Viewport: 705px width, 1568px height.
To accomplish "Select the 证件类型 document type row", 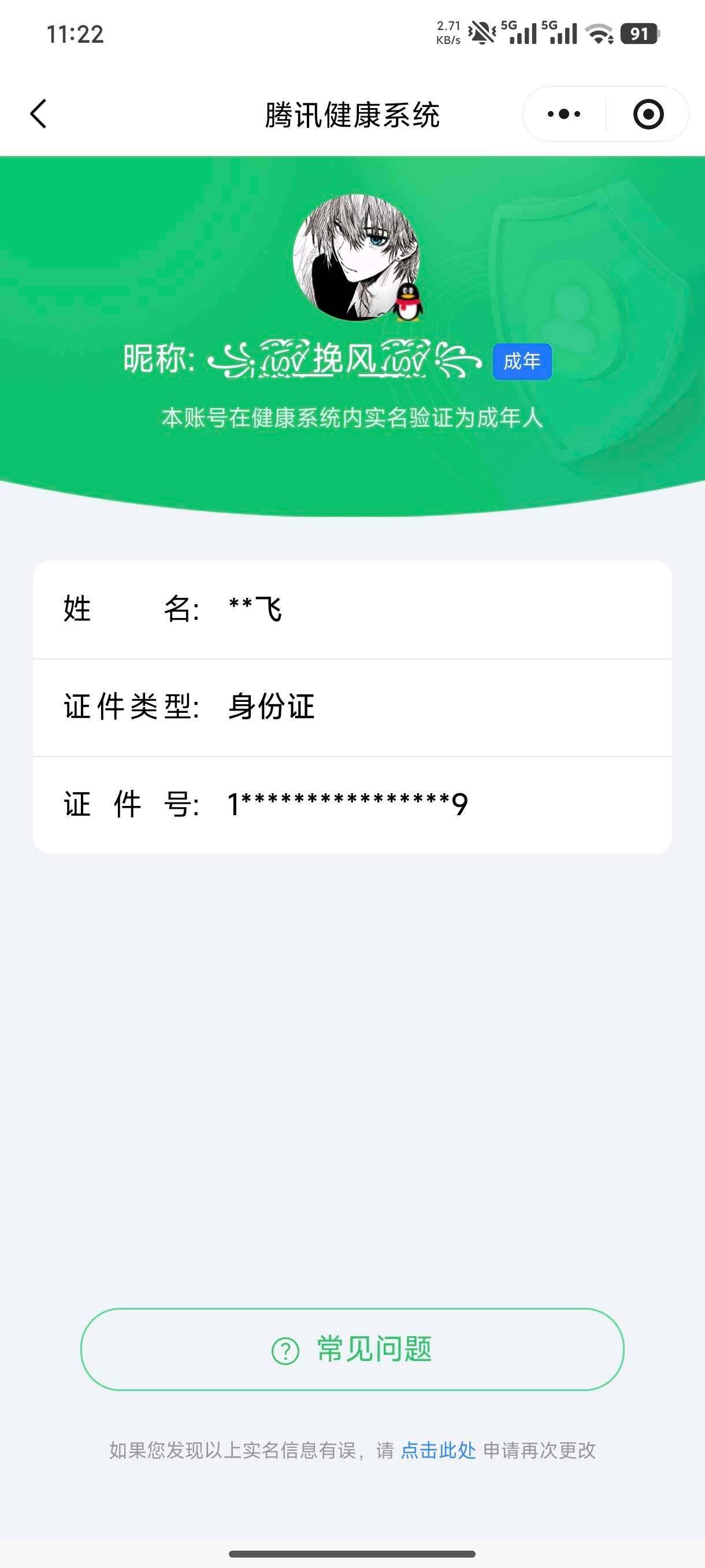I will pos(353,706).
